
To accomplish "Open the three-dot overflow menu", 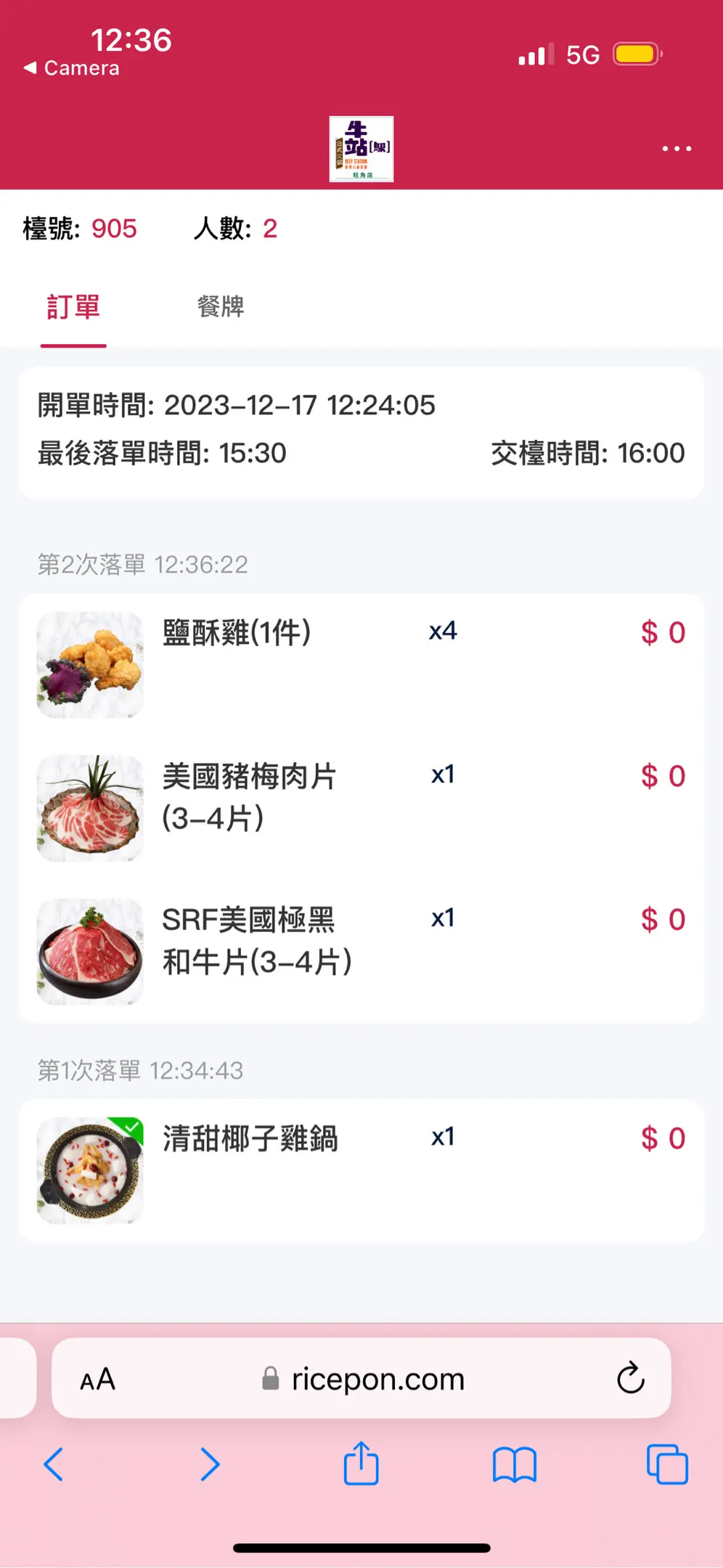I will click(677, 149).
